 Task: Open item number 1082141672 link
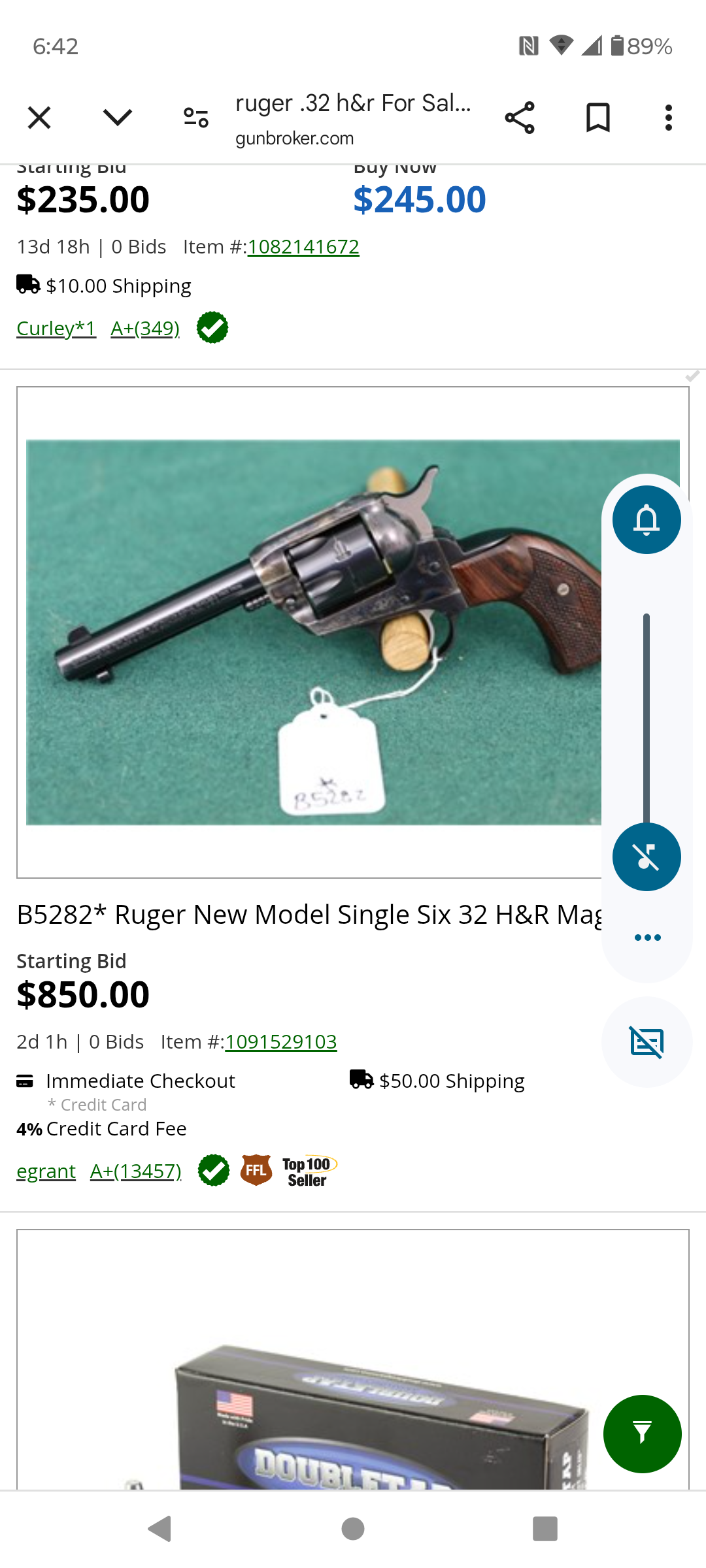pos(303,247)
